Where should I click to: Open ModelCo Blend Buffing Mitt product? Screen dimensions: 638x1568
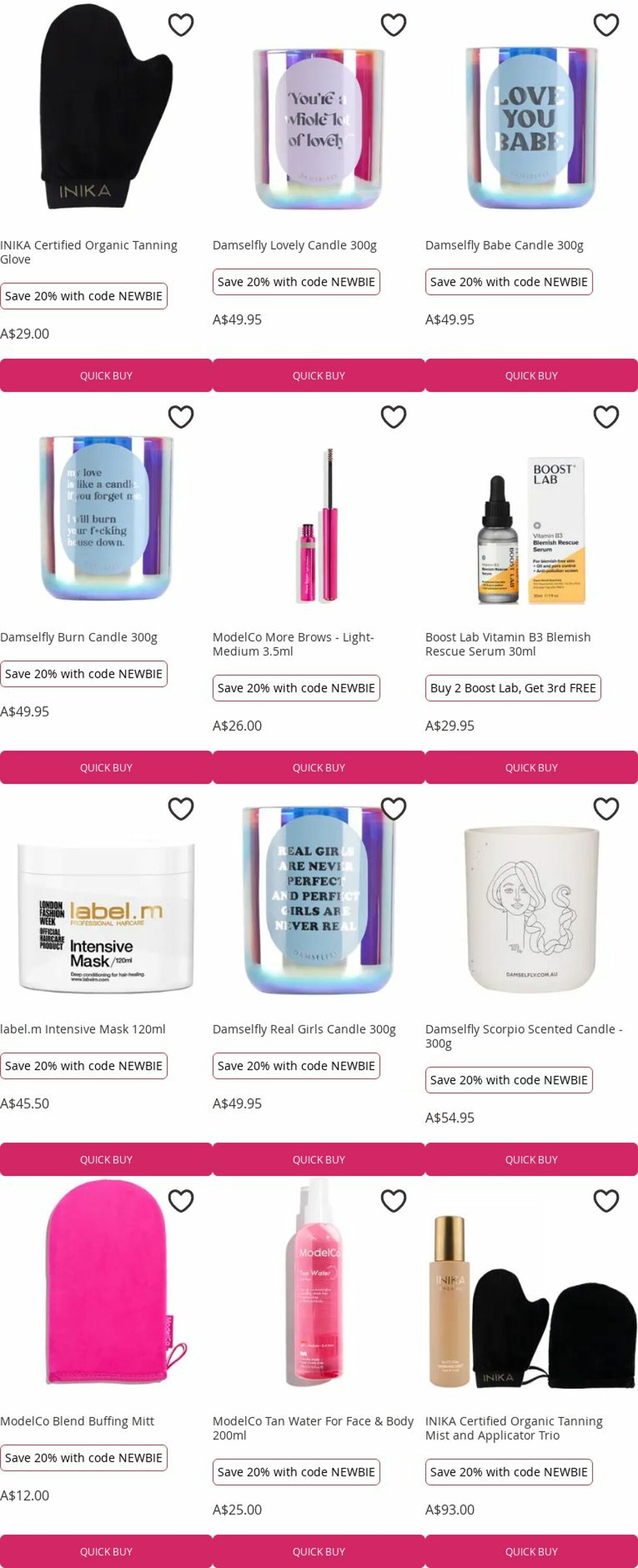pos(77,1421)
